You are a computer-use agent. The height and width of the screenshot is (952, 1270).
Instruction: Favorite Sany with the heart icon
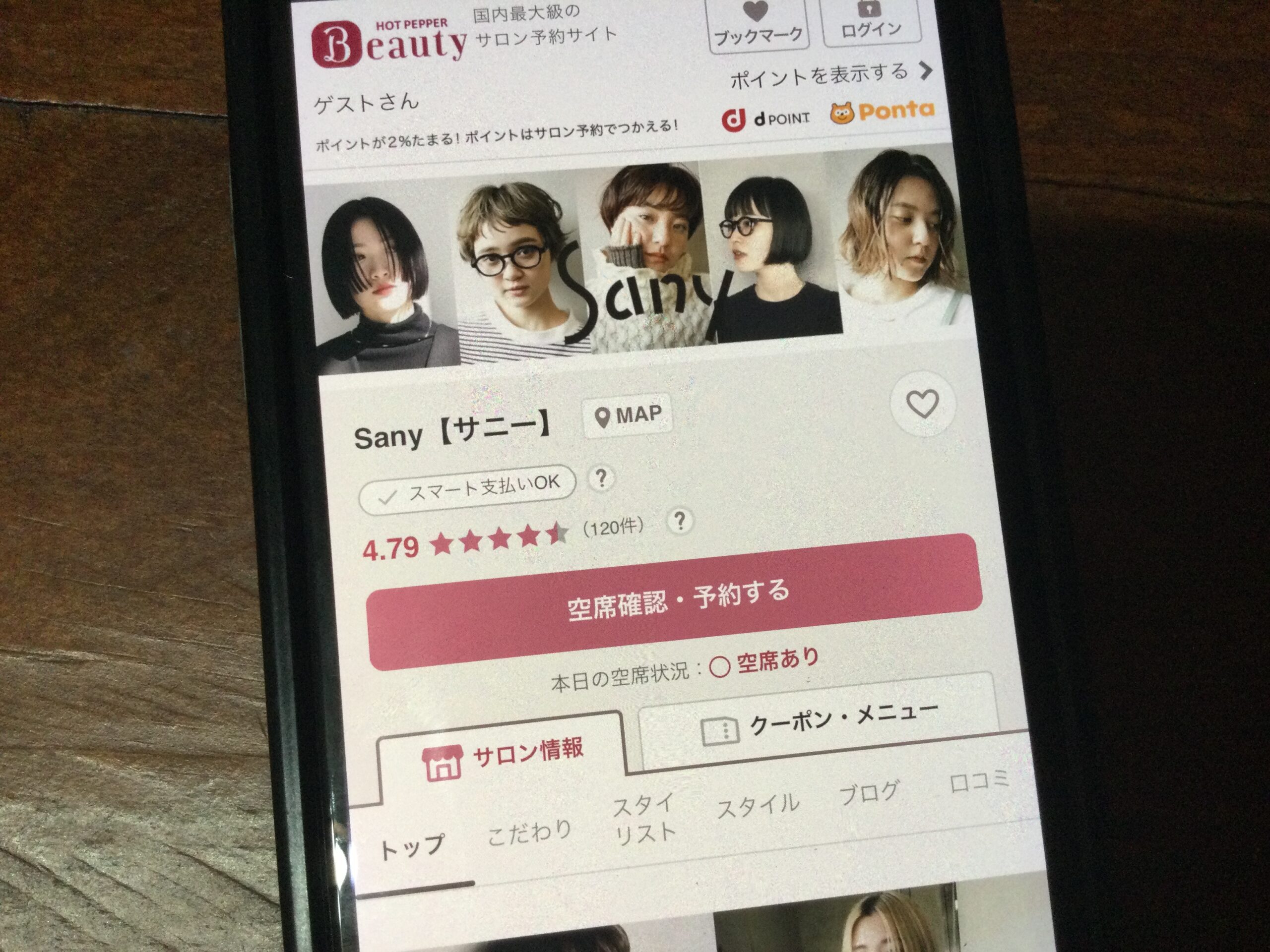[923, 404]
